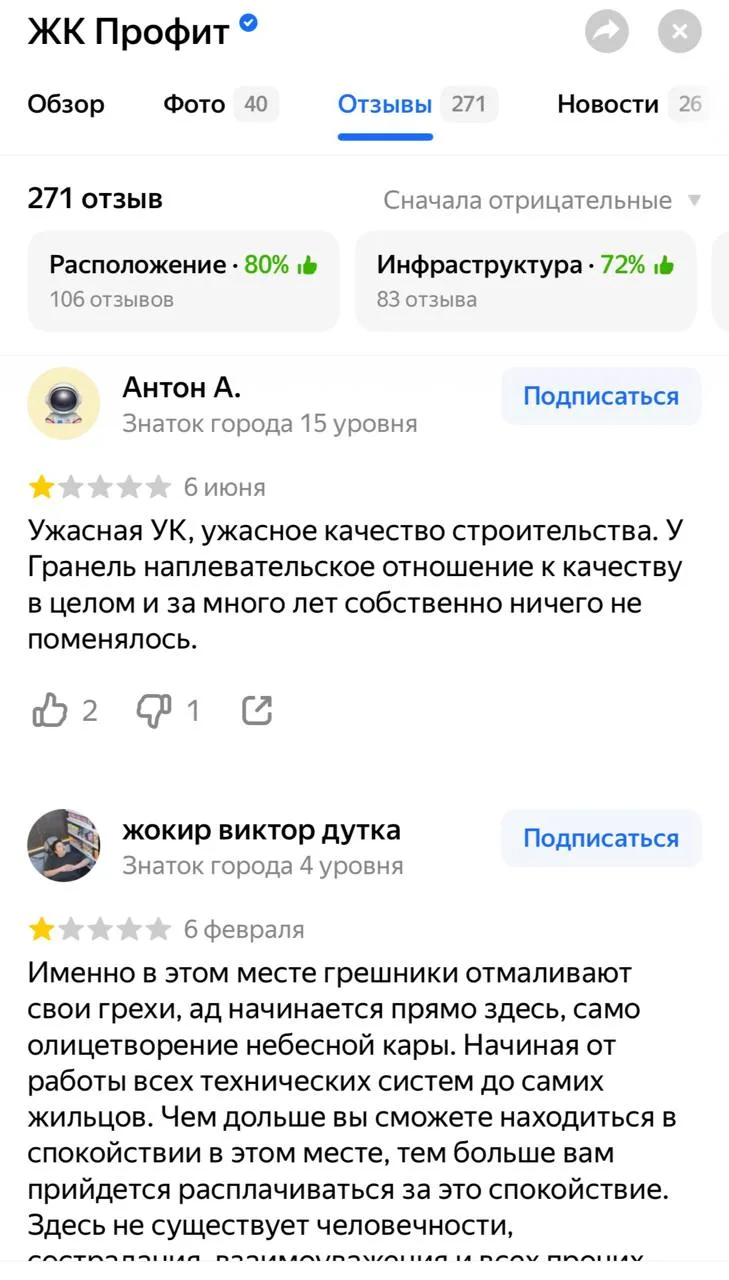Share Антон А.'s review
The image size is (729, 1280).
click(257, 711)
